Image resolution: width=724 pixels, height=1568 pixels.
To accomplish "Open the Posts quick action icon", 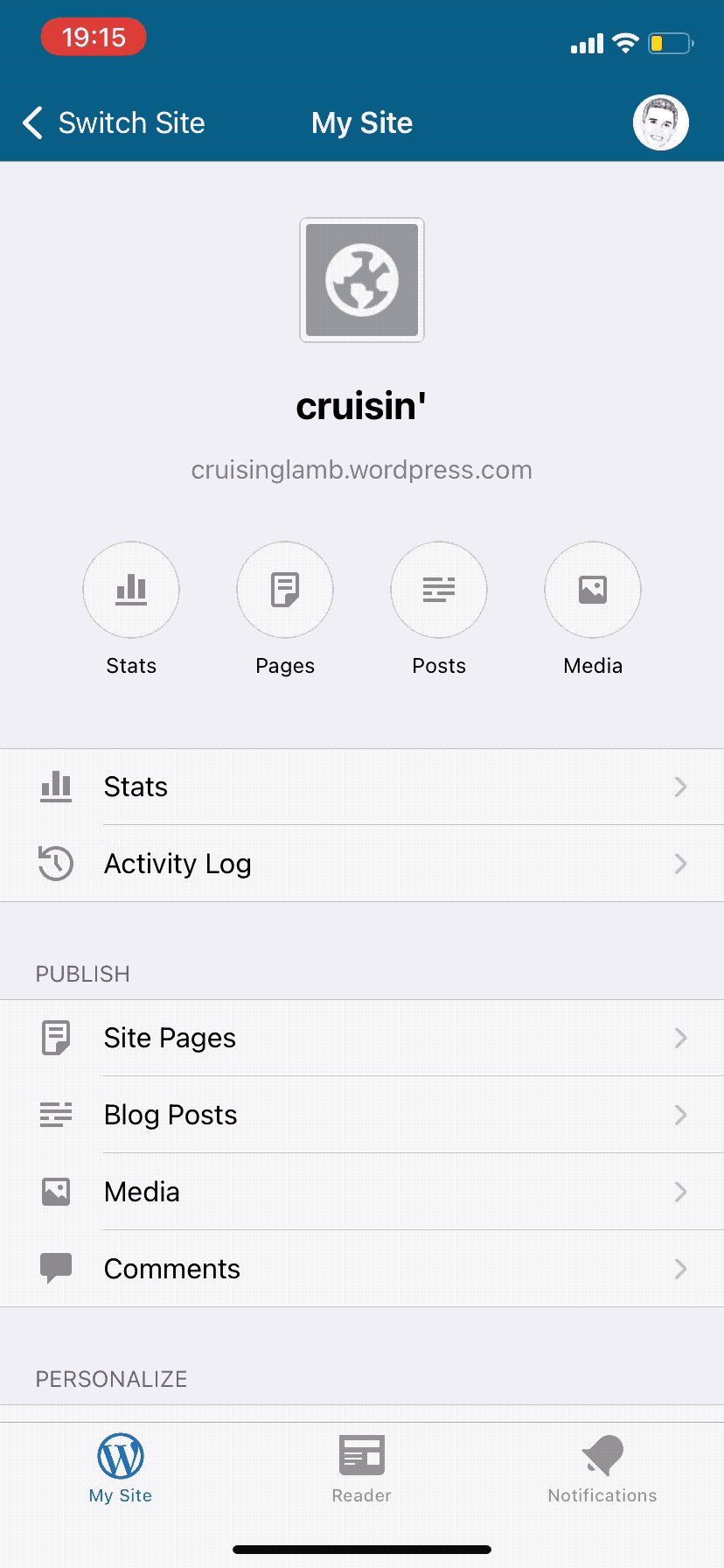I will pyautogui.click(x=439, y=590).
